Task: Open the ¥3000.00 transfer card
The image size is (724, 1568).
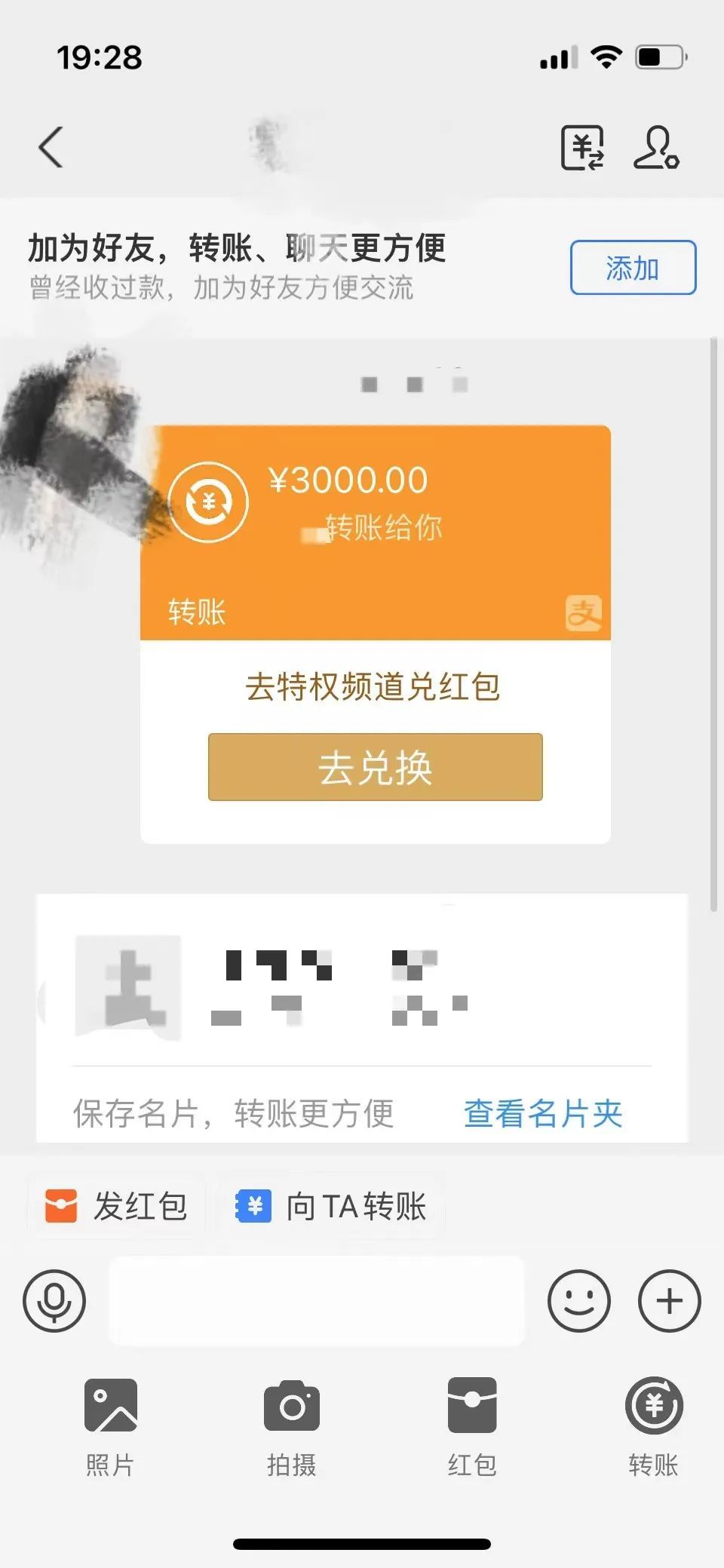Action: pos(375,532)
